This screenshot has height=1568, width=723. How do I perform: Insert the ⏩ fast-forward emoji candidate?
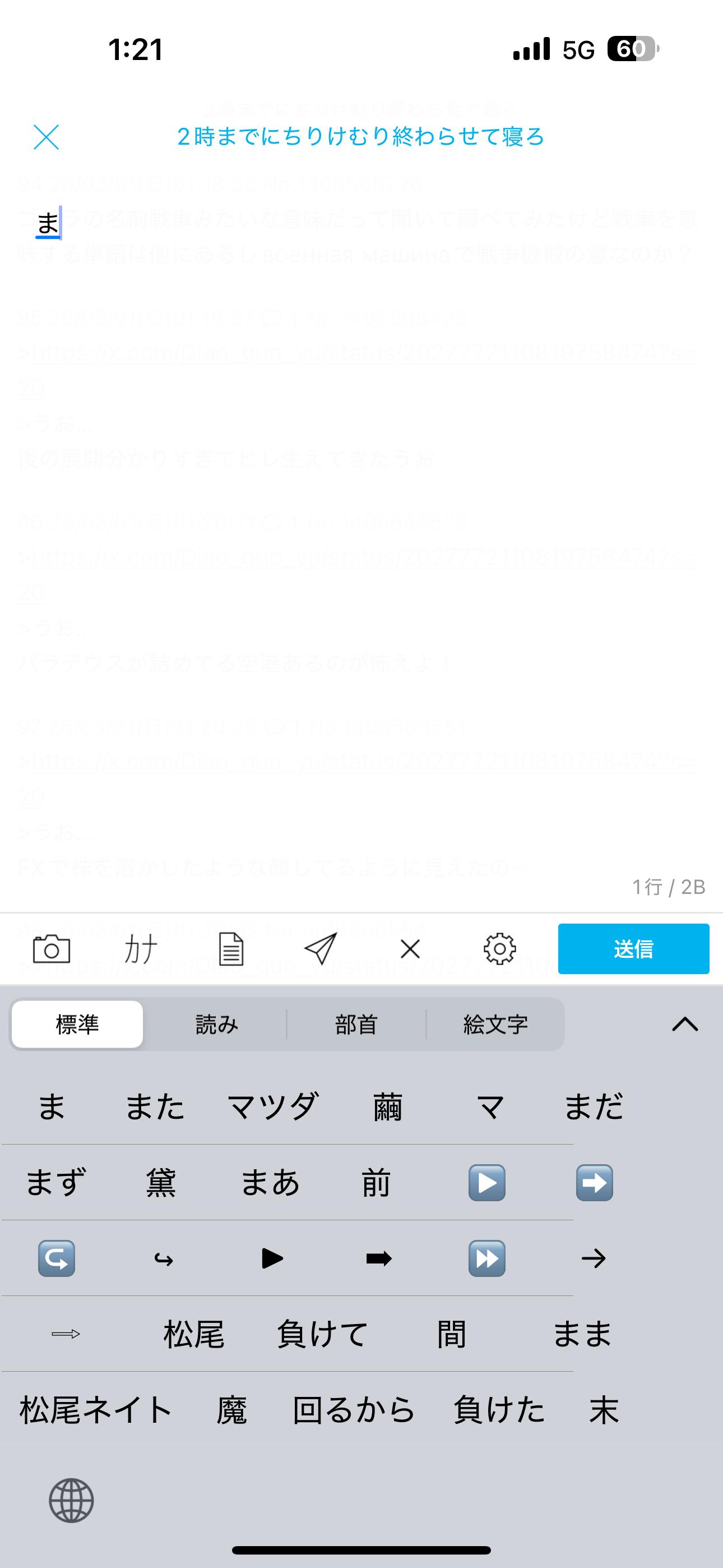pyautogui.click(x=486, y=1258)
